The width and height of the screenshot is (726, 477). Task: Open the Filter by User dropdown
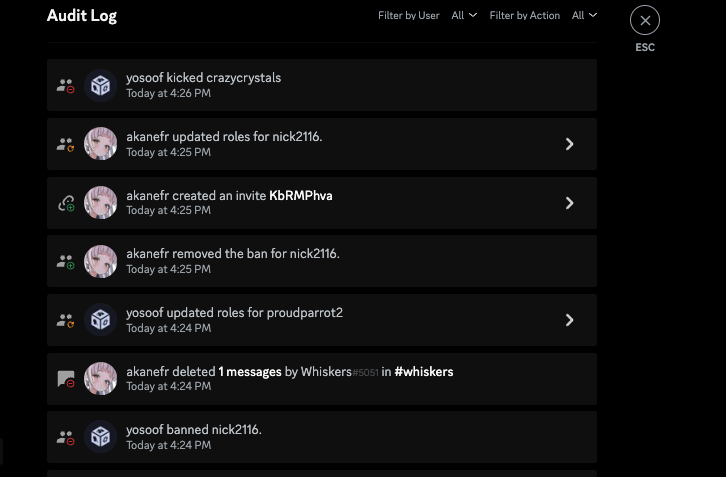point(464,15)
